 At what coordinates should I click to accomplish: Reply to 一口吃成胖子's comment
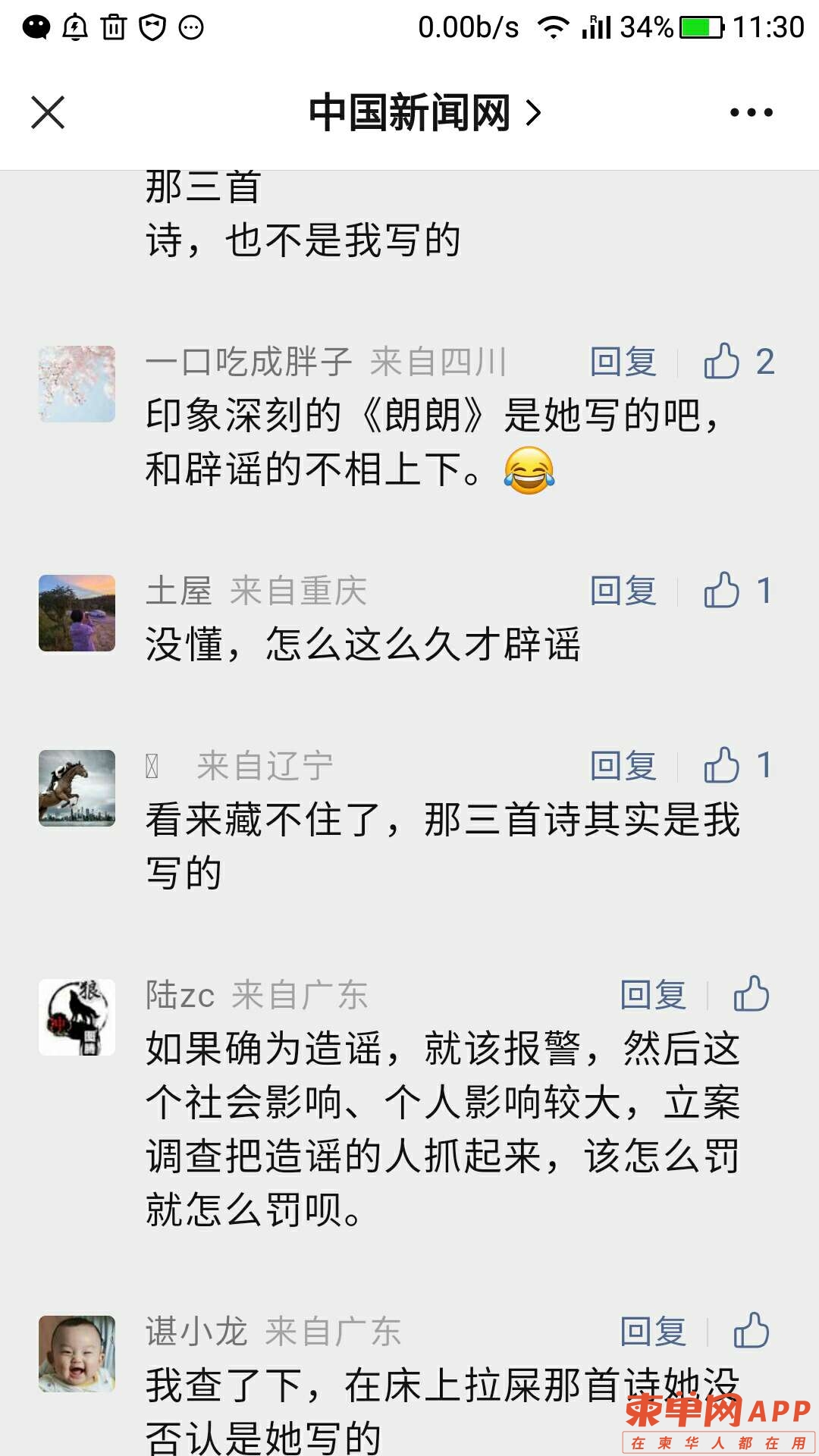coord(623,362)
